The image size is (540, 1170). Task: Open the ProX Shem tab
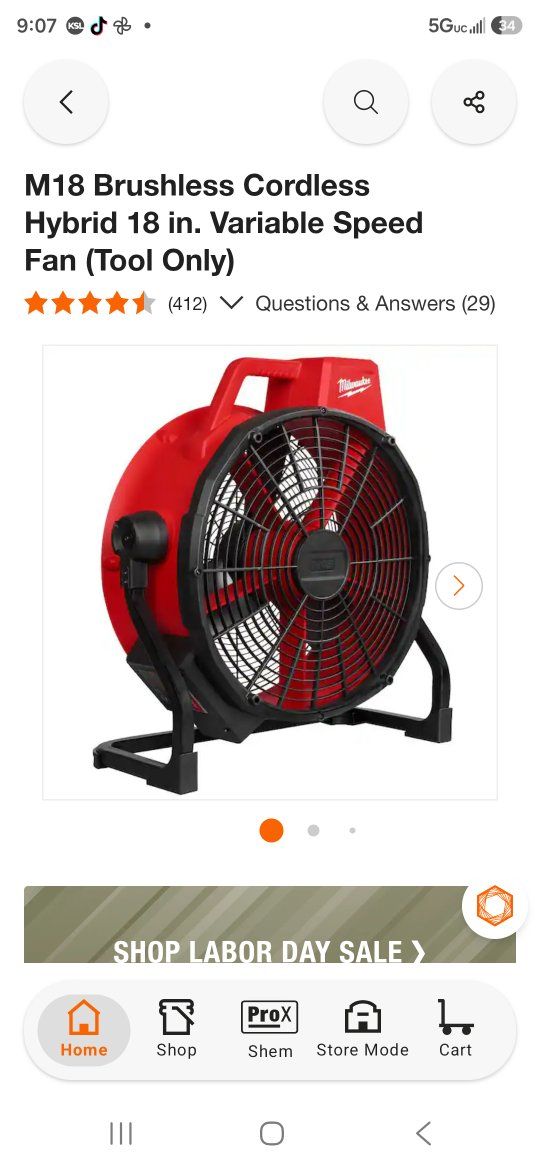coord(270,1030)
